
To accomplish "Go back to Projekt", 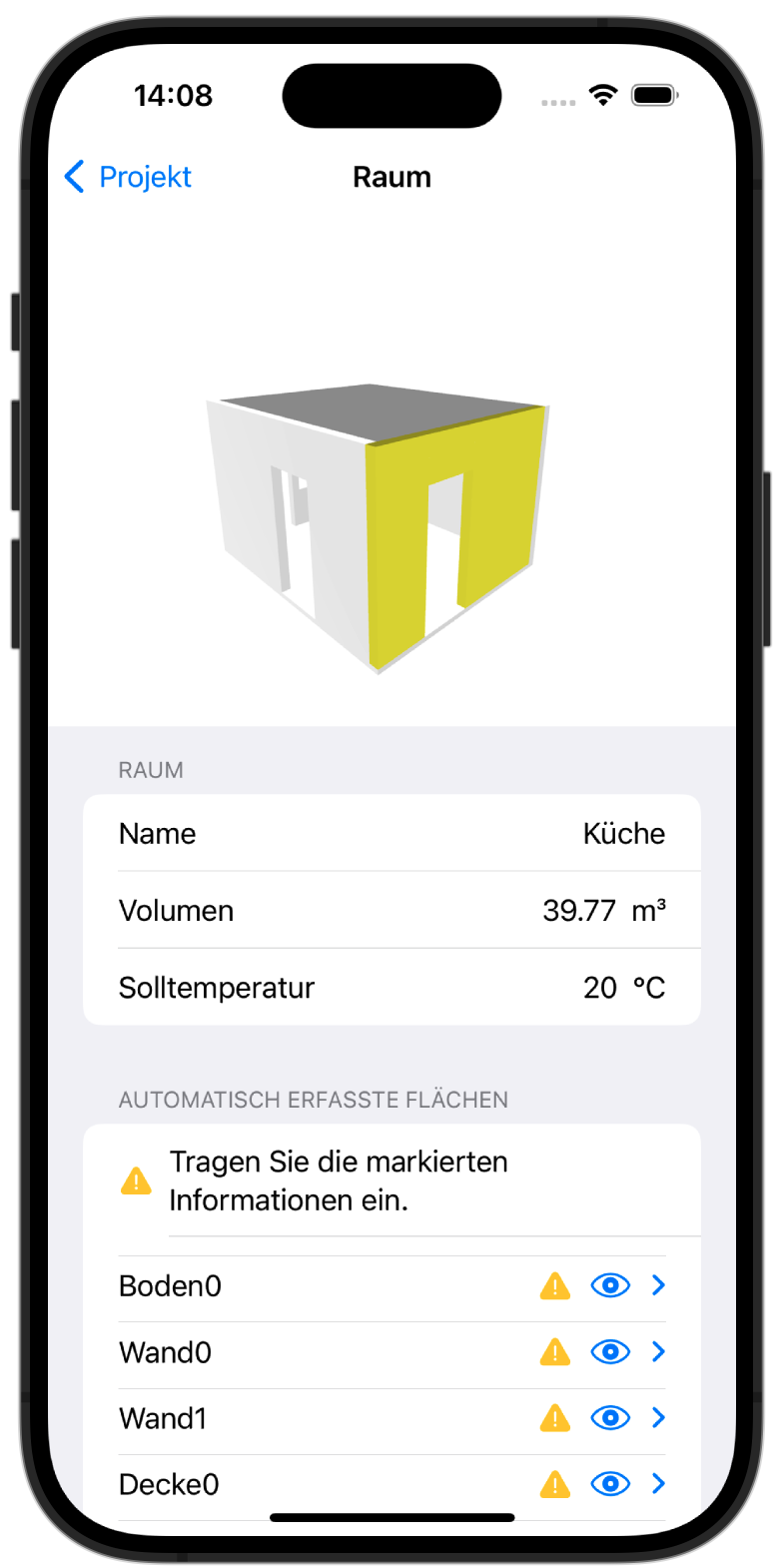I will (128, 177).
